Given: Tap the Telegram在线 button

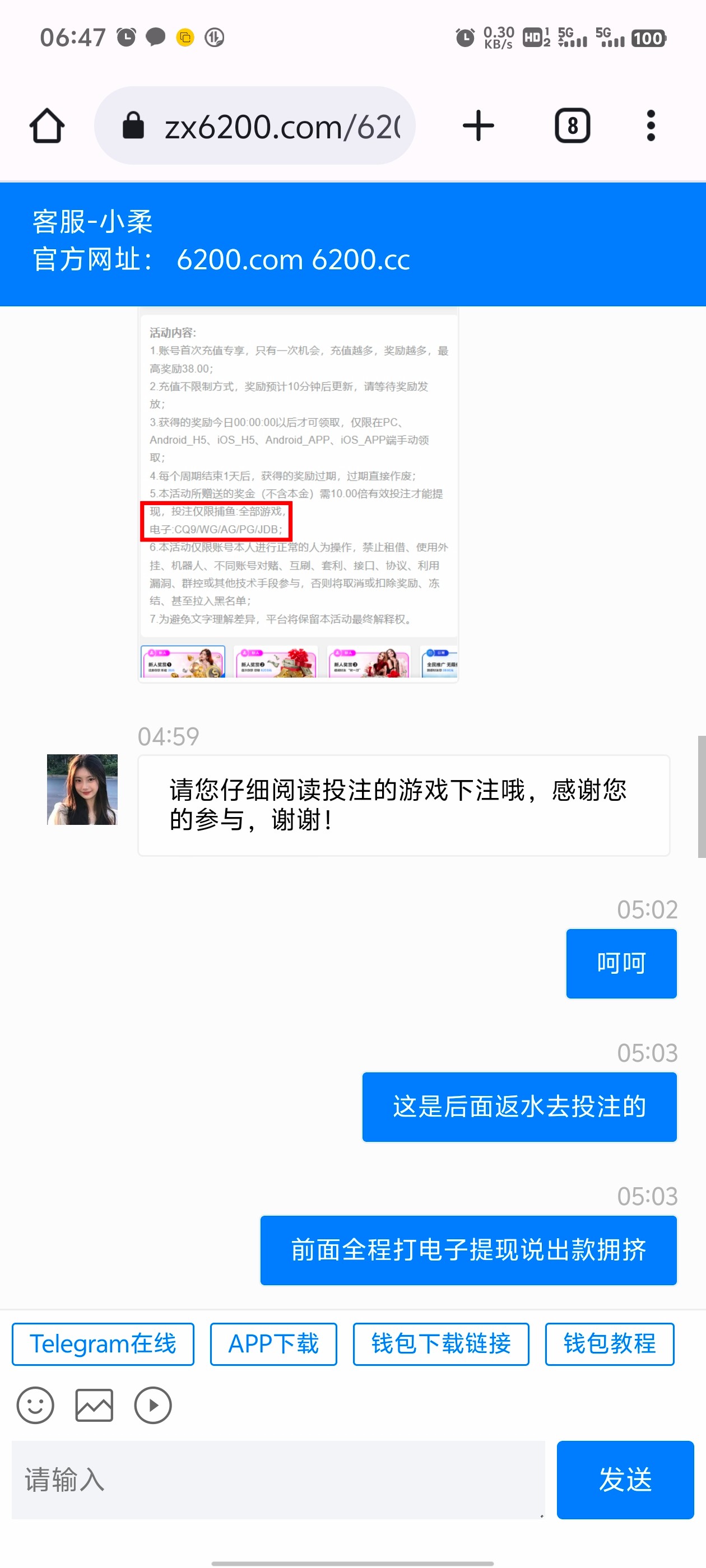Looking at the screenshot, I should pyautogui.click(x=103, y=1344).
